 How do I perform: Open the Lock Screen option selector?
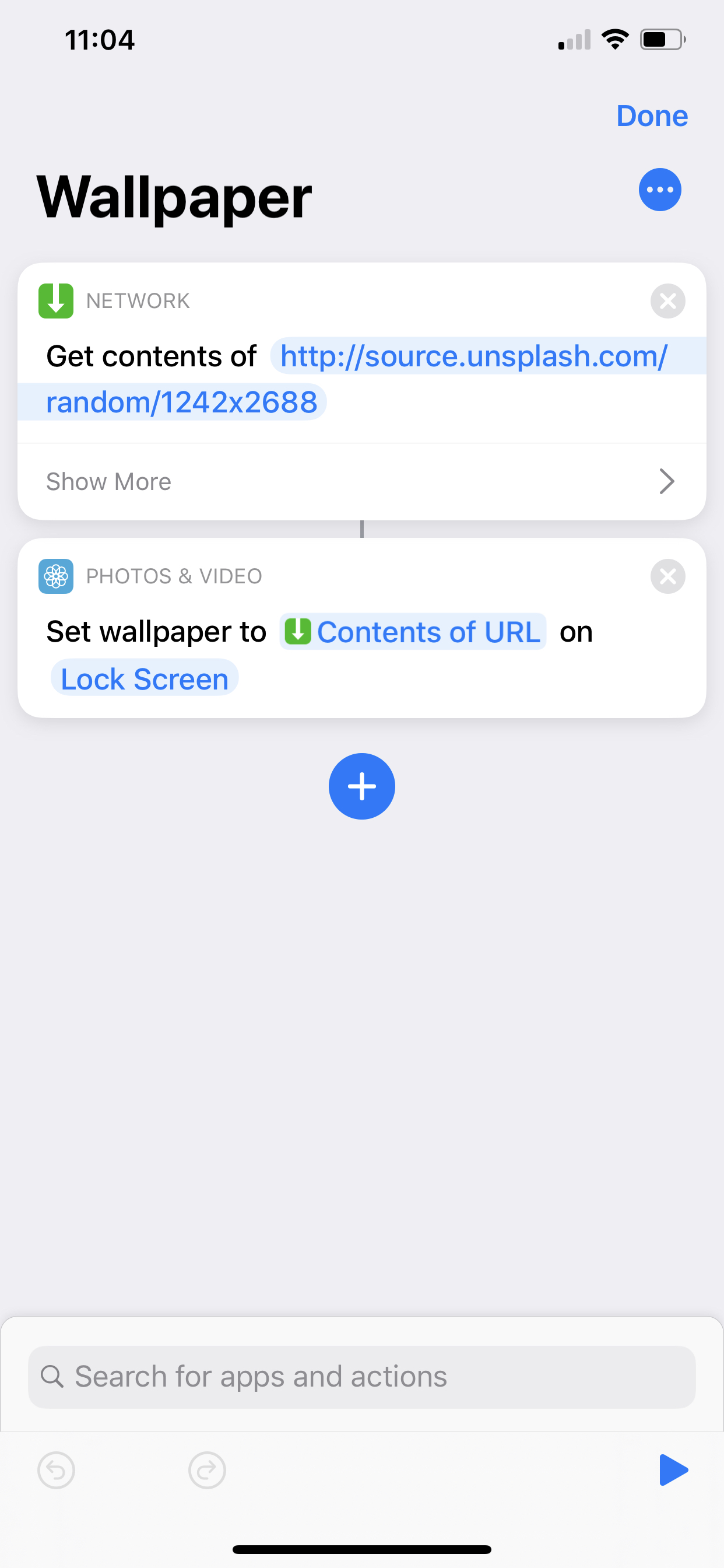(x=145, y=678)
